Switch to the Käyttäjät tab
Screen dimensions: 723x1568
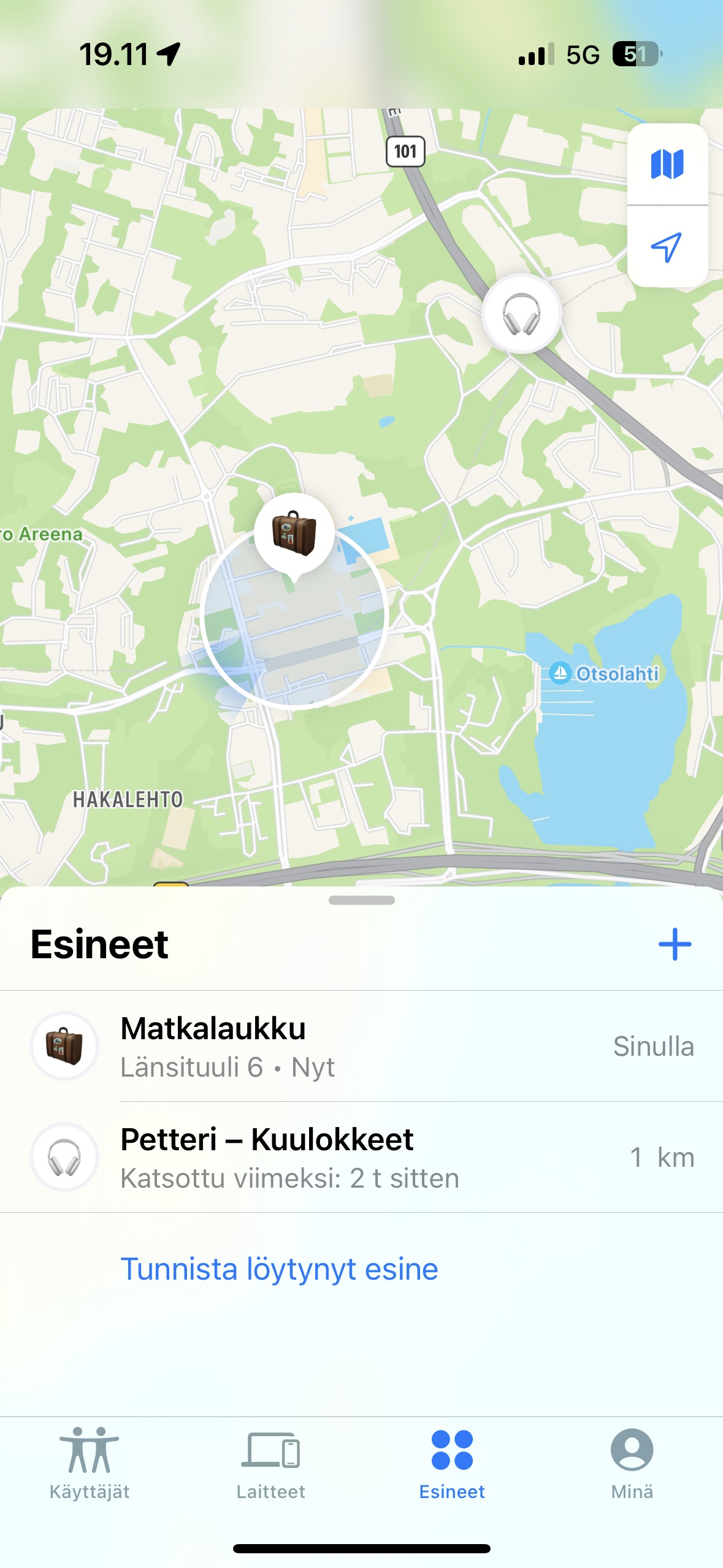90,1463
